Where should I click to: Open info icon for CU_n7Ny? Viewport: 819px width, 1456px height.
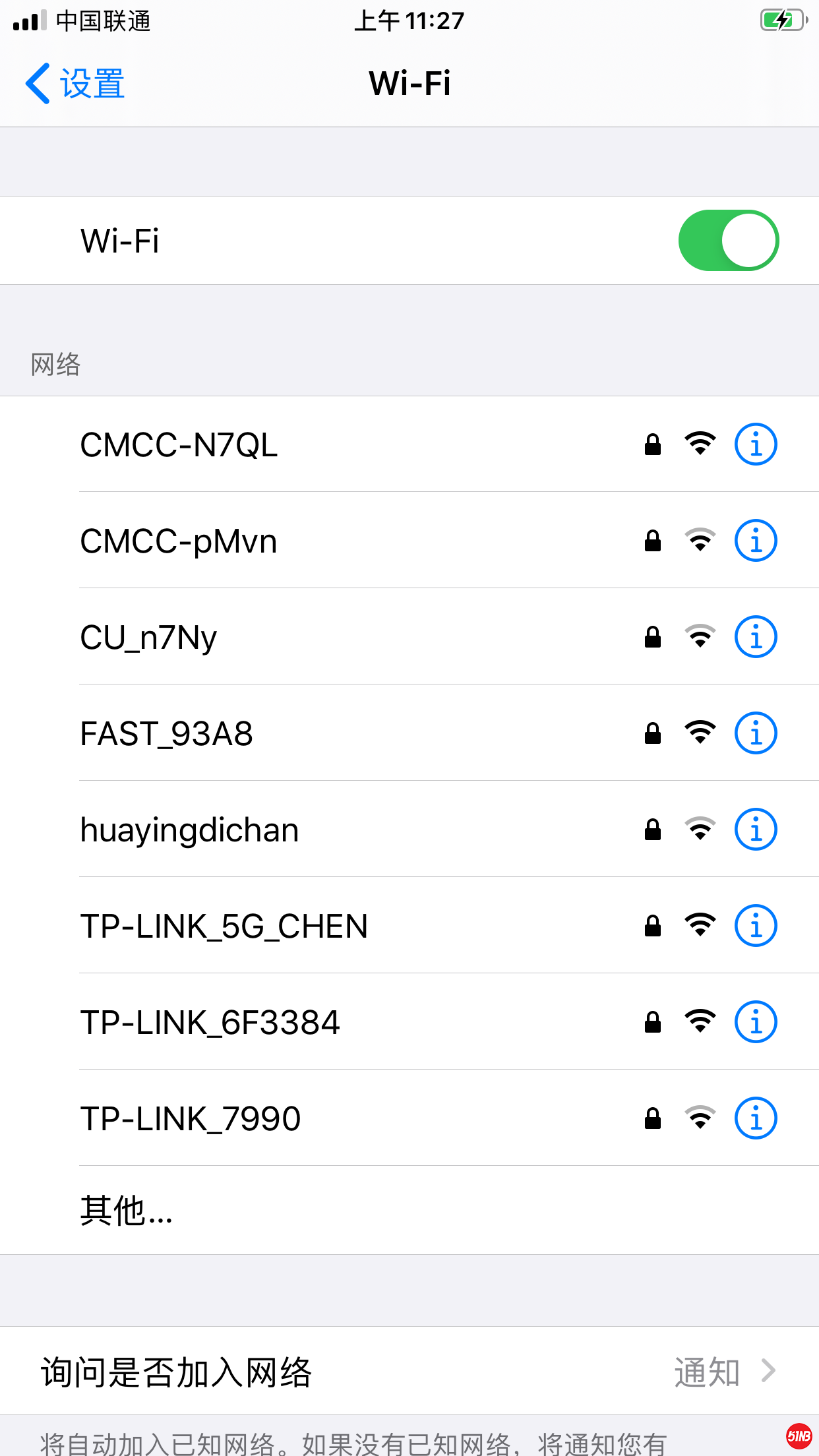tap(756, 637)
